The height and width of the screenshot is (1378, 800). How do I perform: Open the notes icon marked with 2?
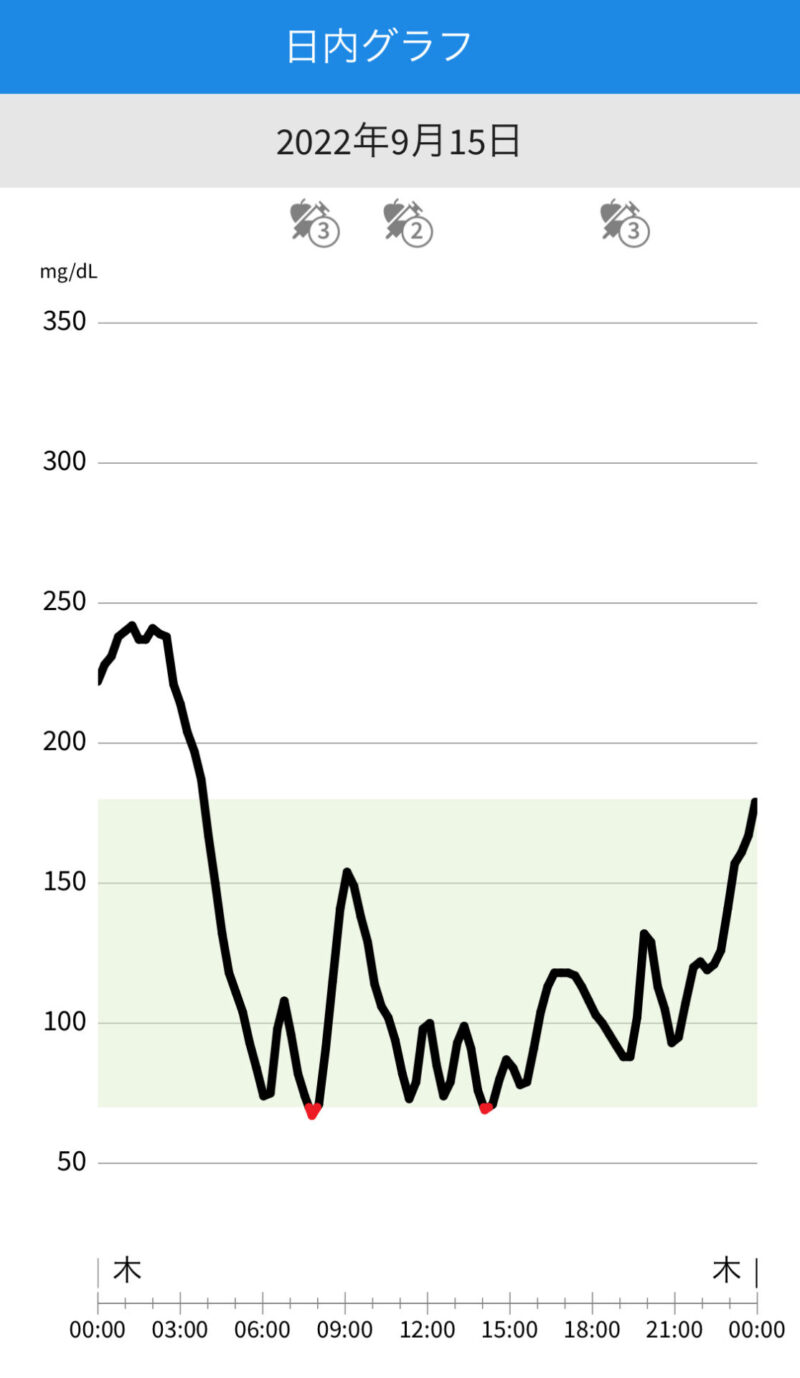[408, 222]
